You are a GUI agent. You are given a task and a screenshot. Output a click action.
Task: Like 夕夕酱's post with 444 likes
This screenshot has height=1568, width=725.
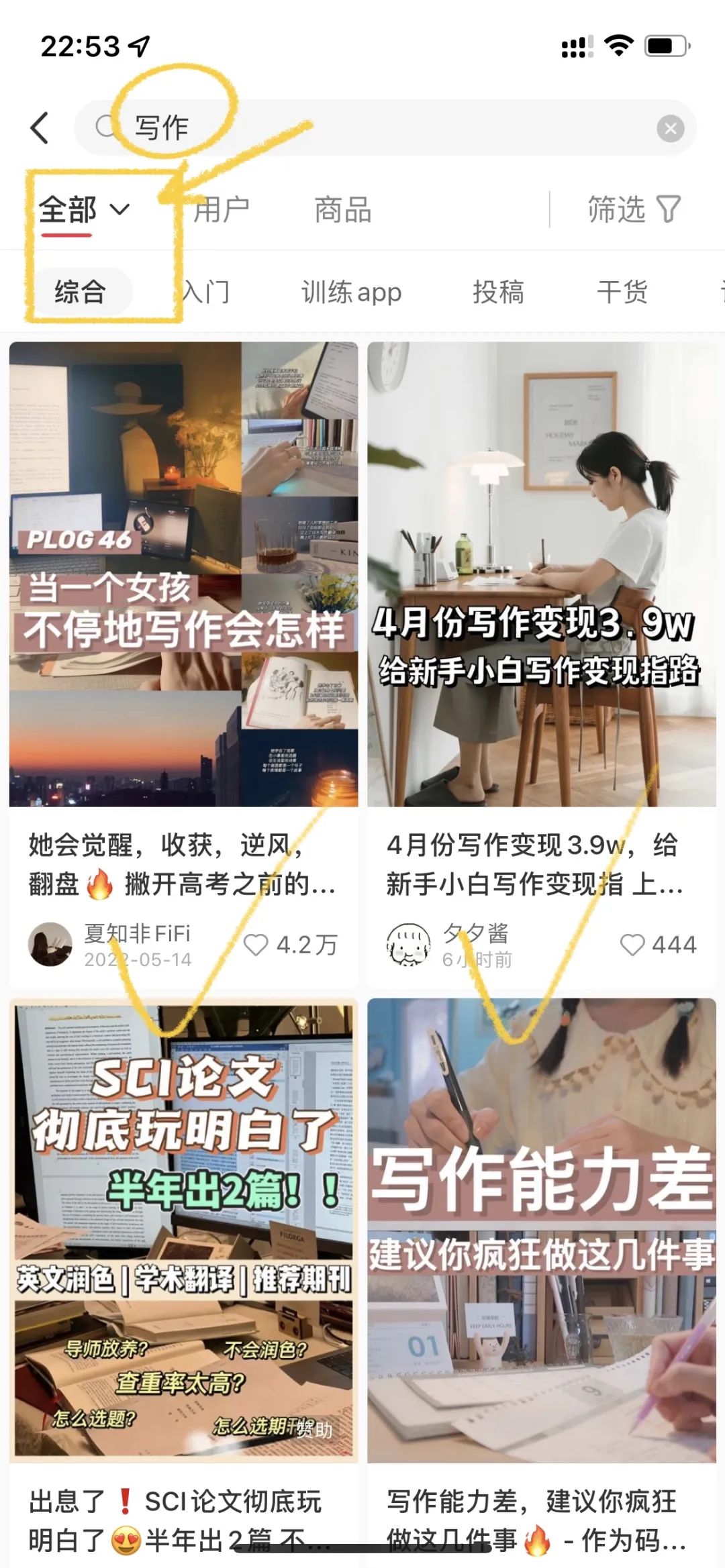click(632, 945)
